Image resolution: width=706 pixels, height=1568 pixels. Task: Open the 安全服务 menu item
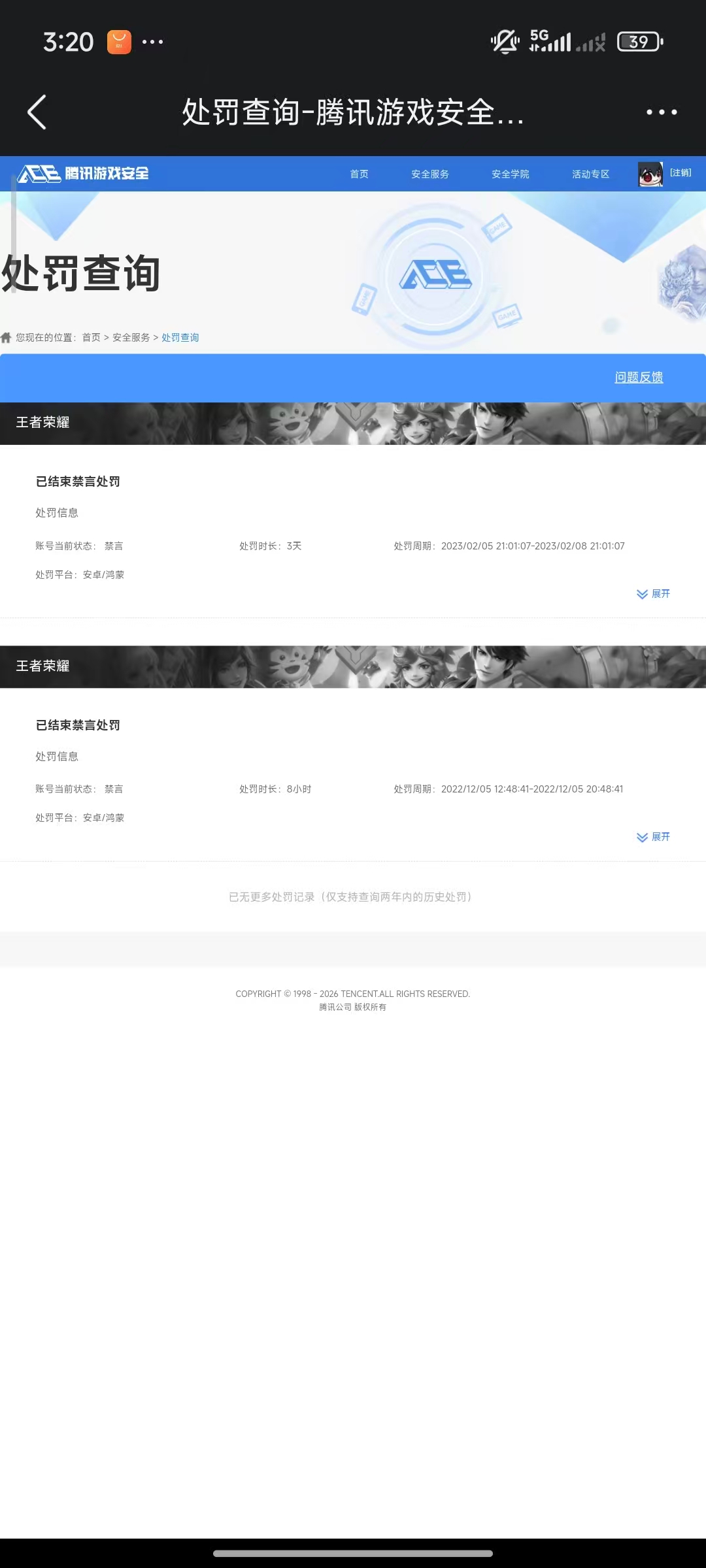pos(429,174)
